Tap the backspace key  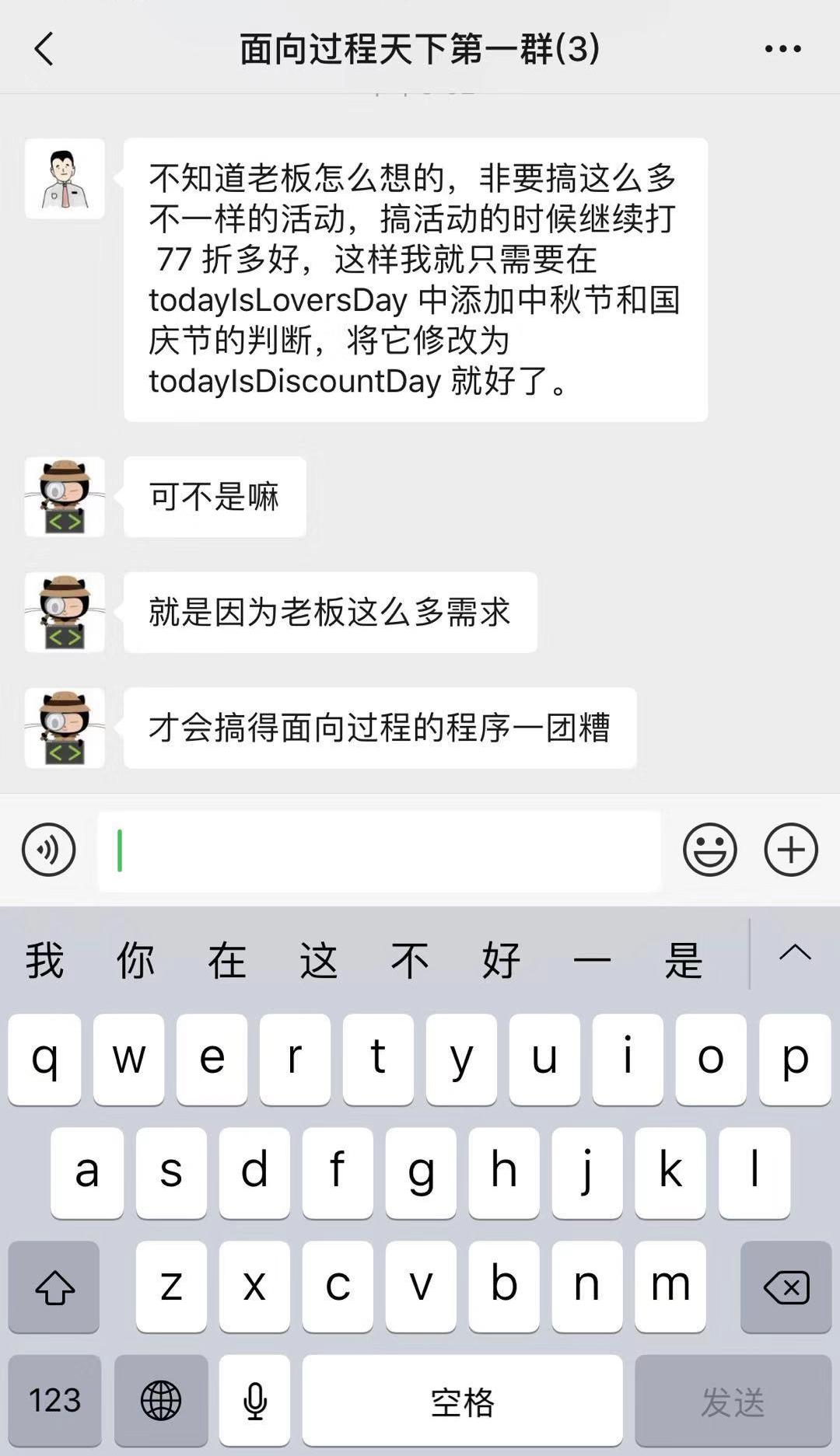[x=786, y=1287]
